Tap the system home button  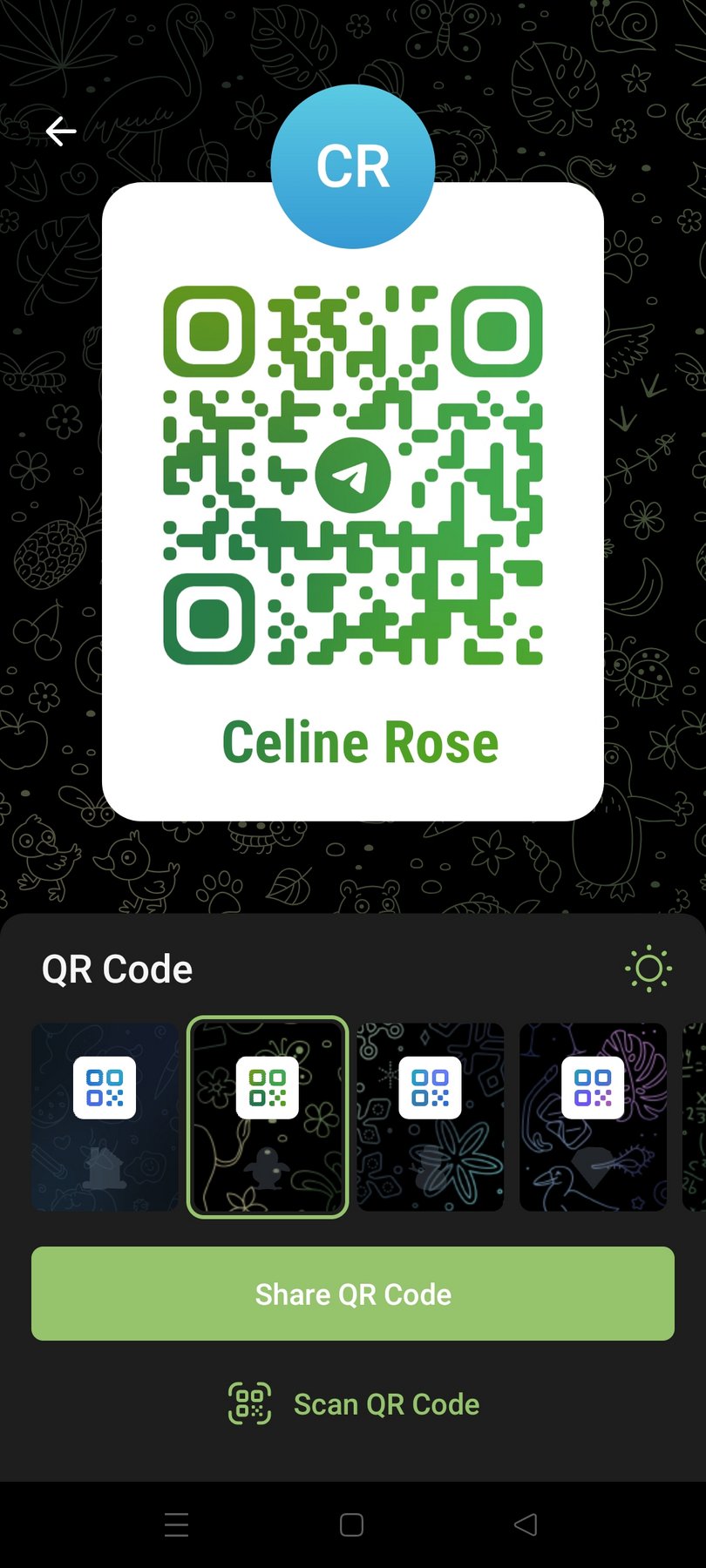click(x=351, y=1524)
